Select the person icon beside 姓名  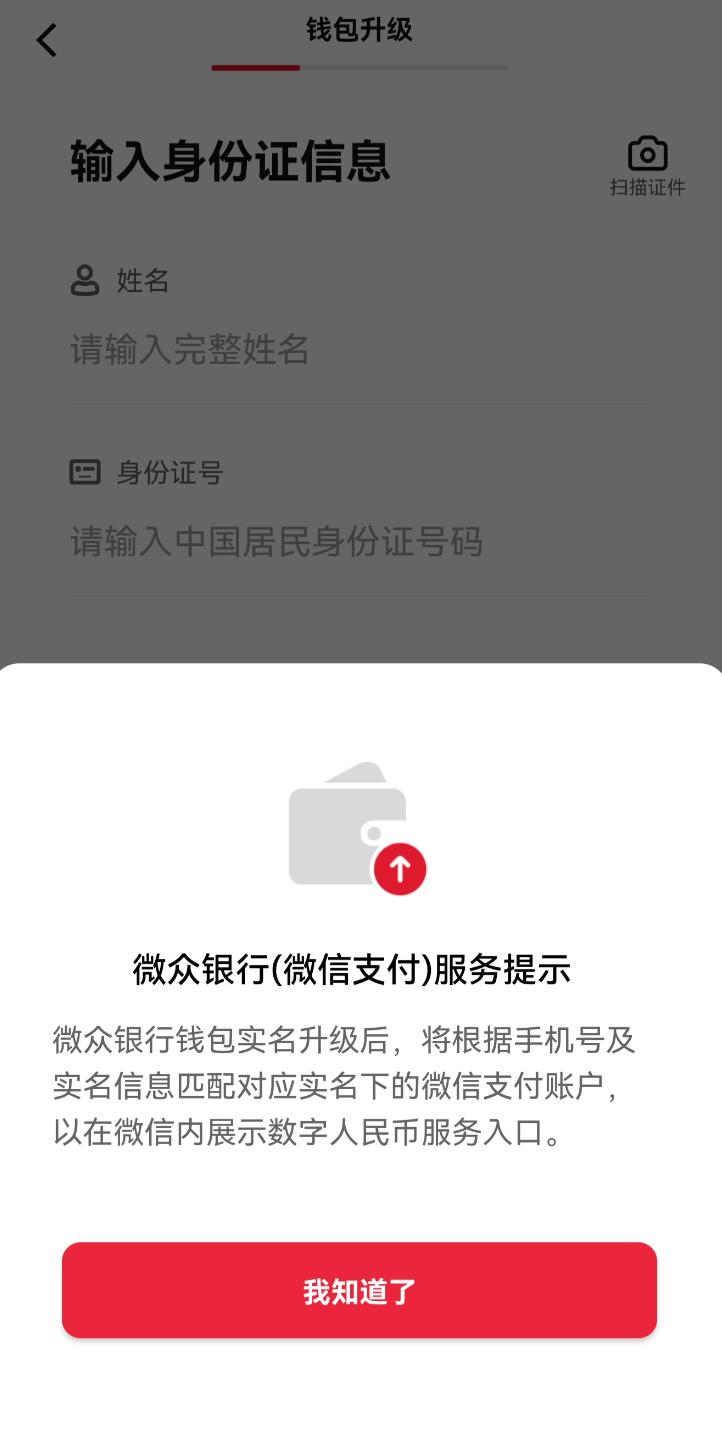[x=84, y=281]
